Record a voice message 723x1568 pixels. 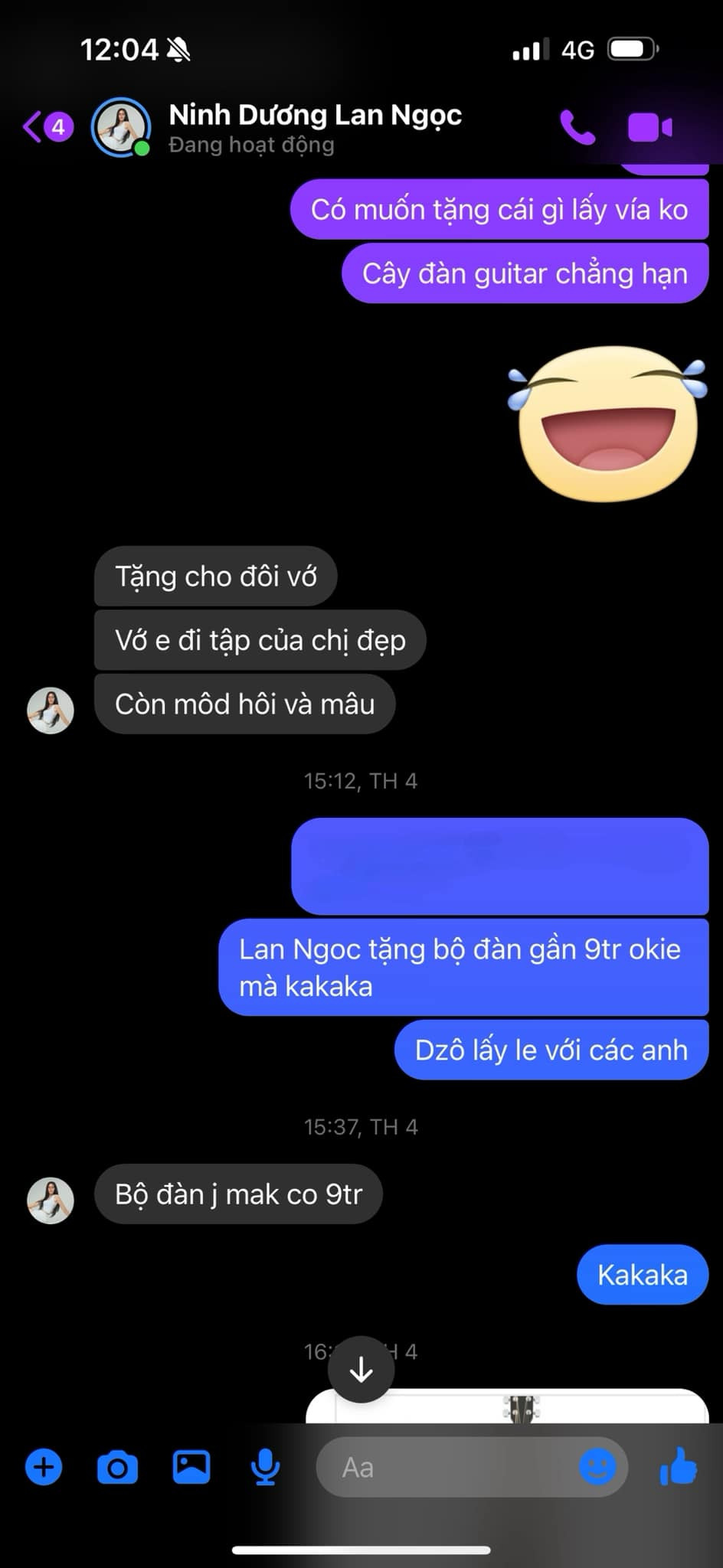(x=265, y=1467)
